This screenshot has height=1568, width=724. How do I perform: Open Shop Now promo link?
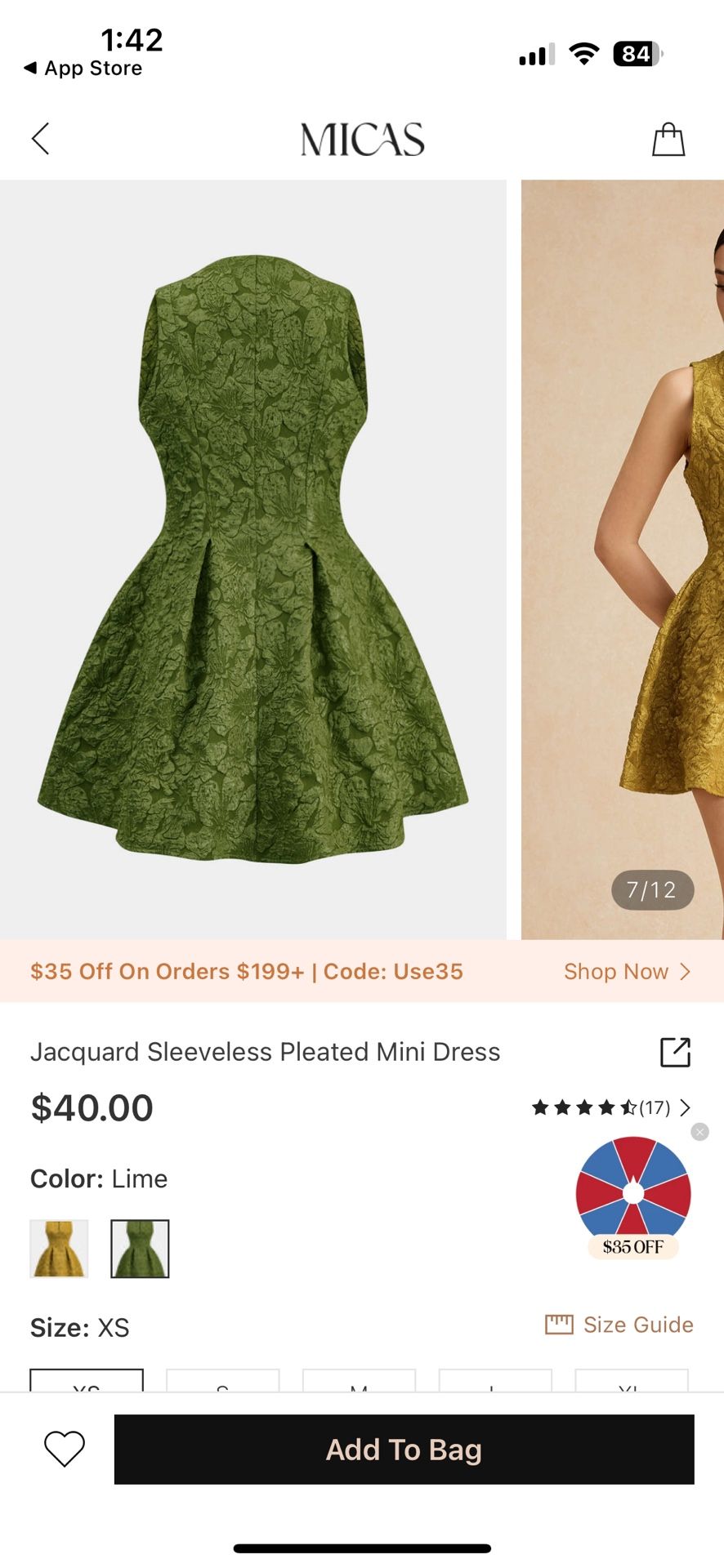[627, 971]
